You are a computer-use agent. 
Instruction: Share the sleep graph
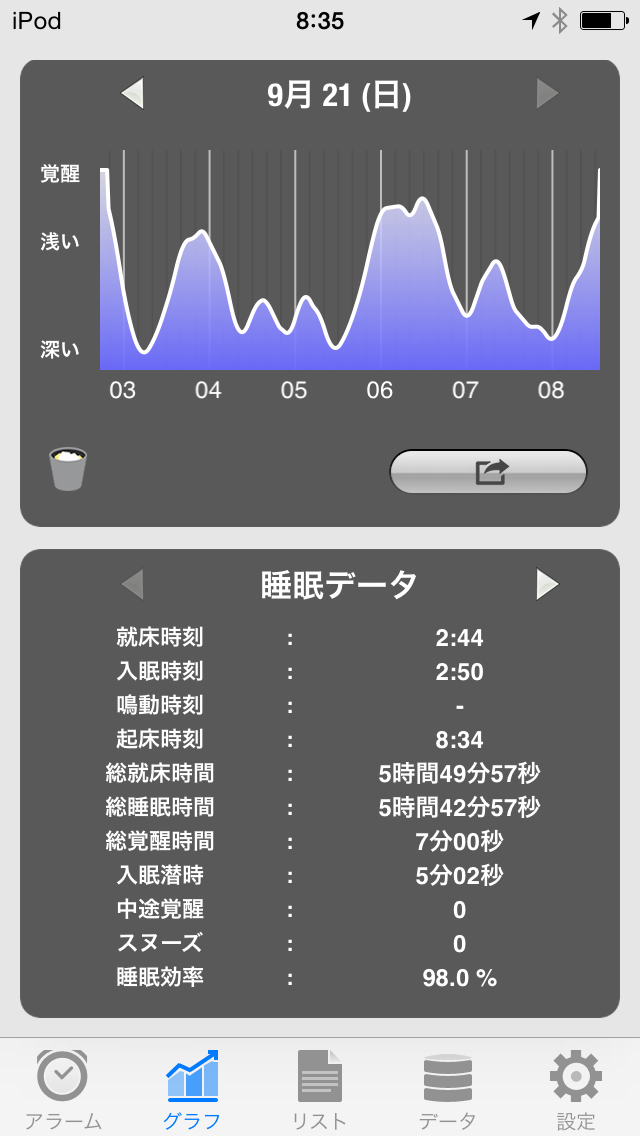(x=488, y=472)
